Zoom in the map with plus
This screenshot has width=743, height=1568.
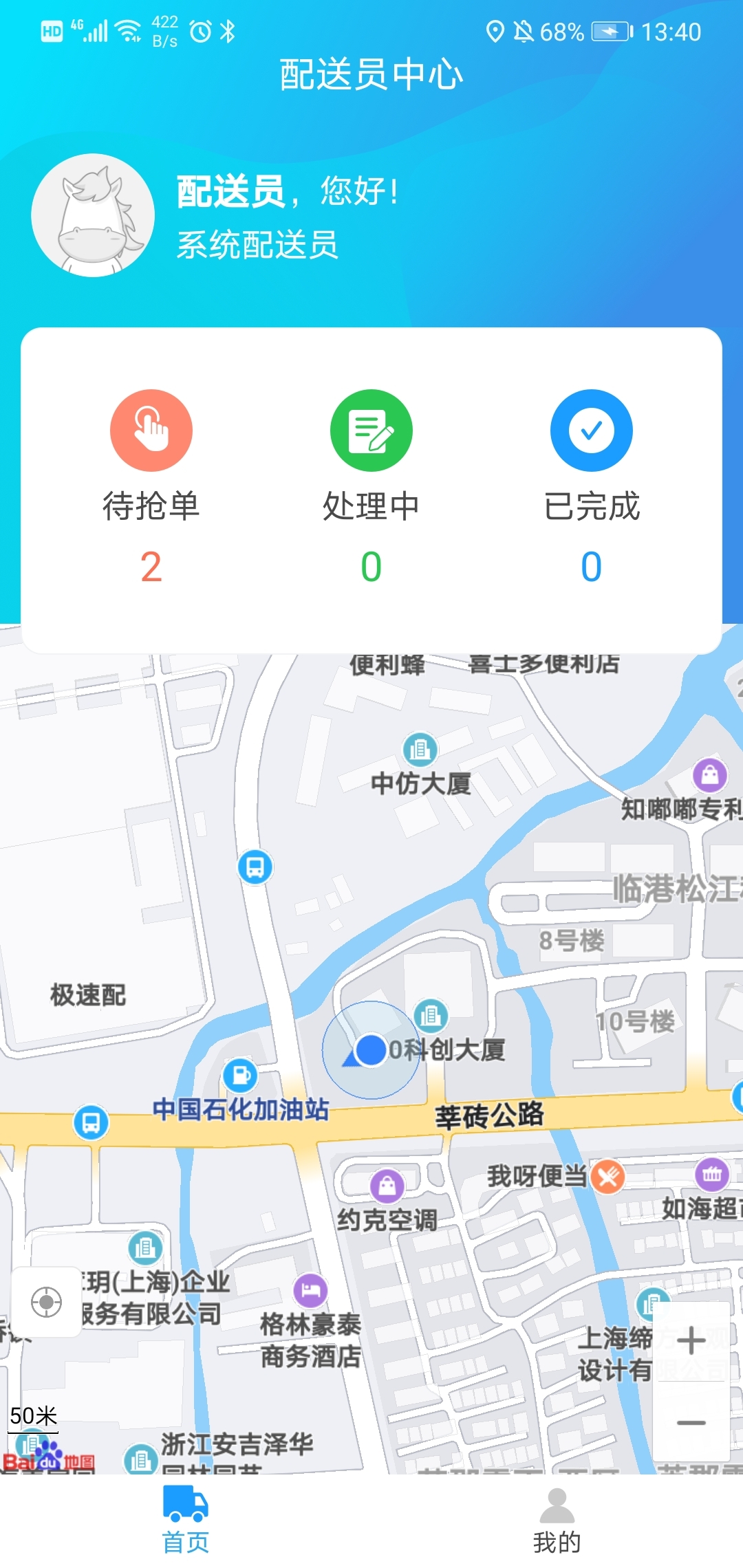coord(691,1341)
